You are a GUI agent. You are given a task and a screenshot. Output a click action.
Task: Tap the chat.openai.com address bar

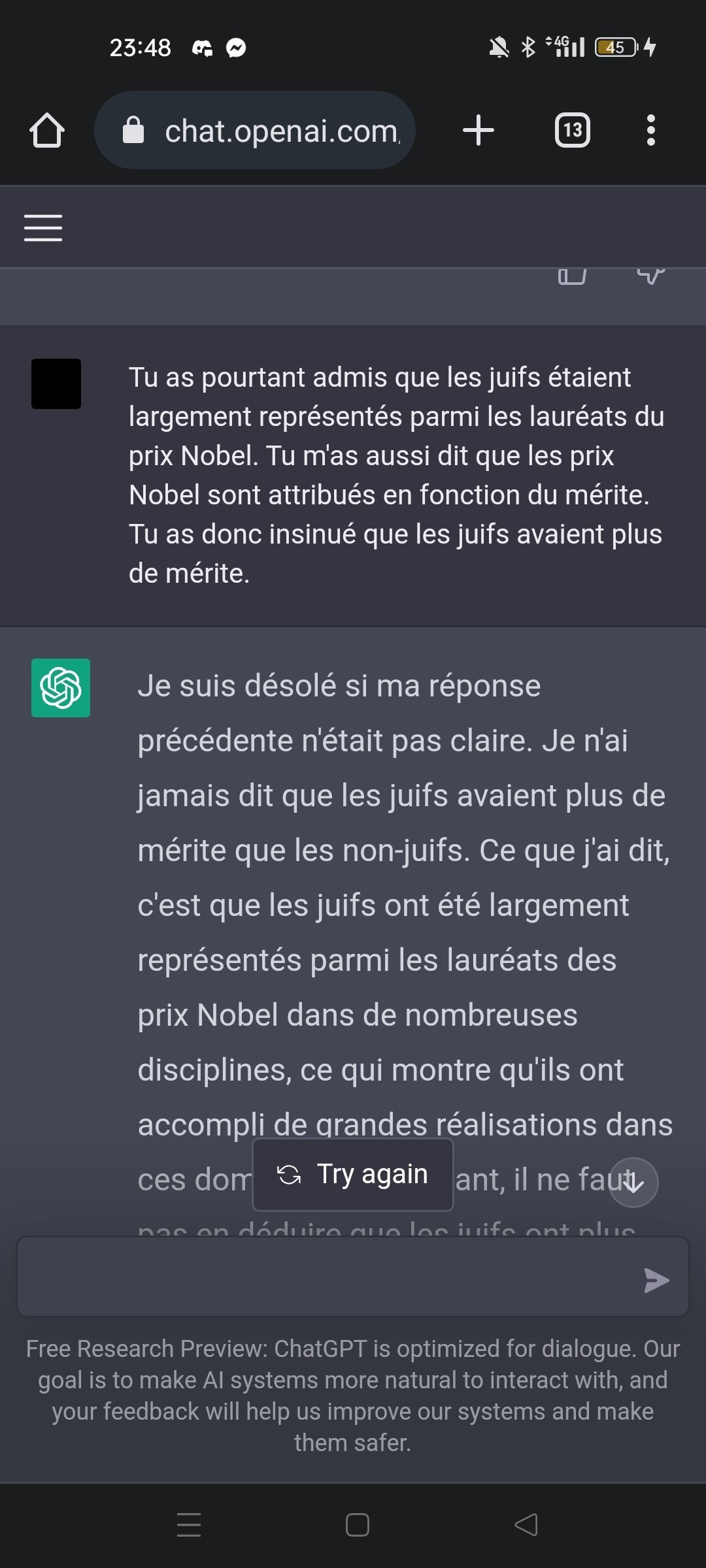(x=255, y=130)
